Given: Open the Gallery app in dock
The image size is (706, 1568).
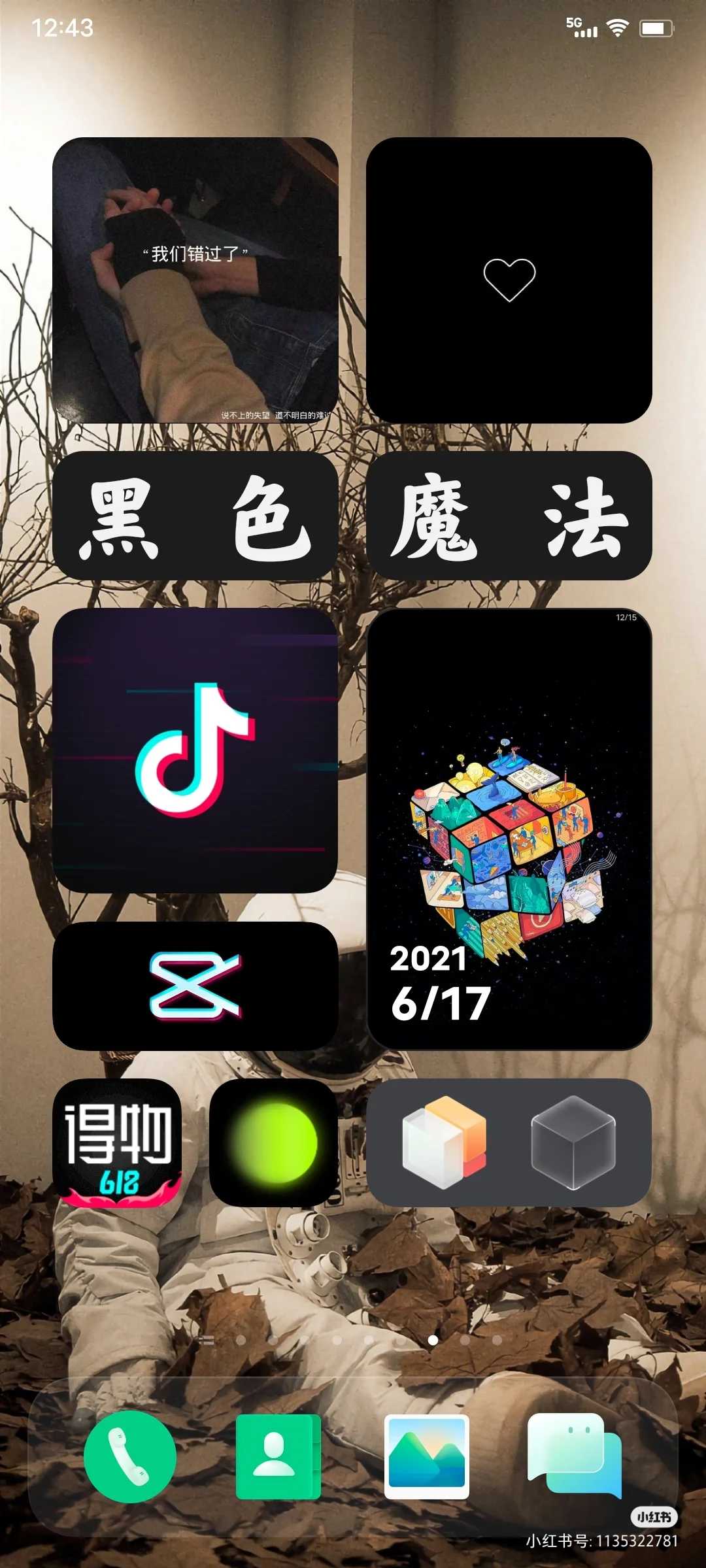Looking at the screenshot, I should click(427, 1457).
